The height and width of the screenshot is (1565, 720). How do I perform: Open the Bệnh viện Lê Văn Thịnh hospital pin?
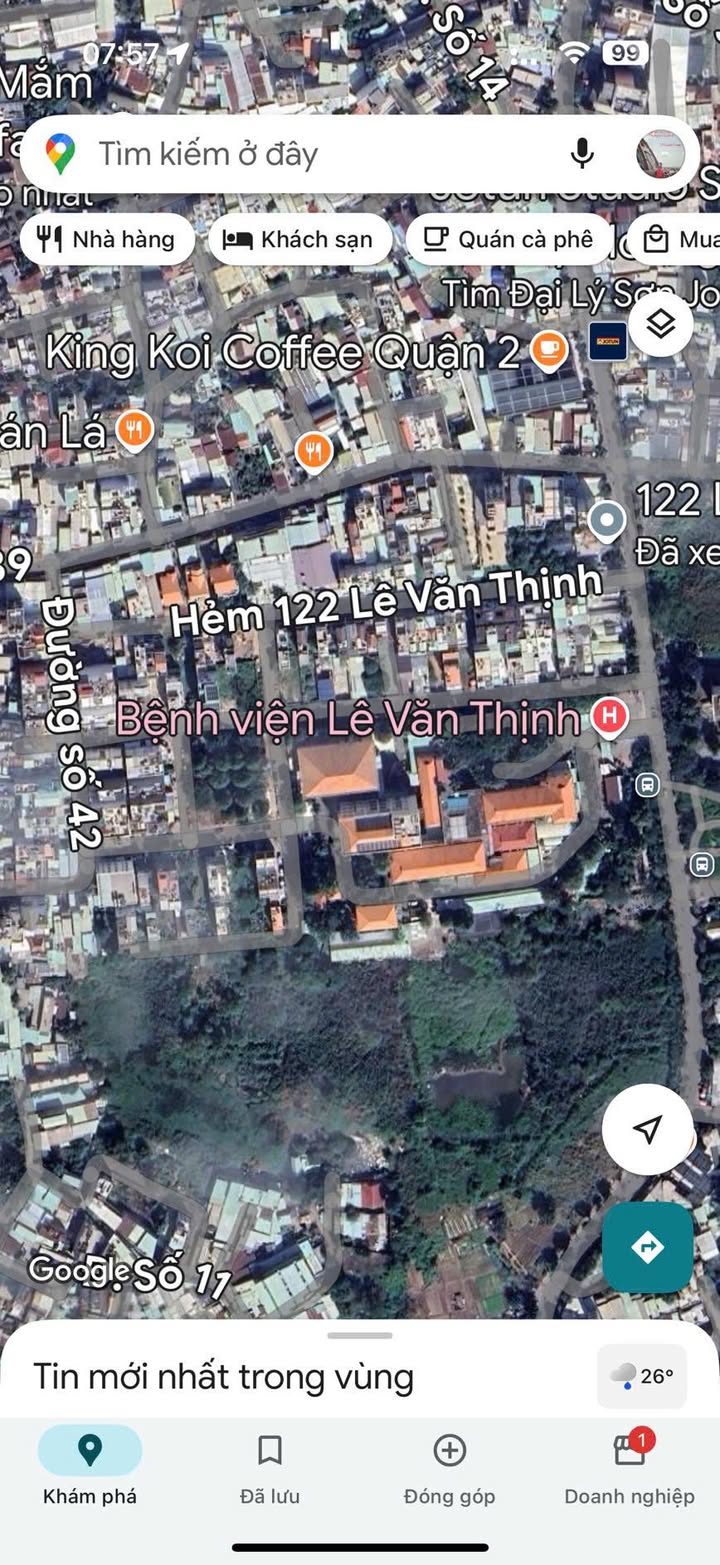[x=609, y=717]
